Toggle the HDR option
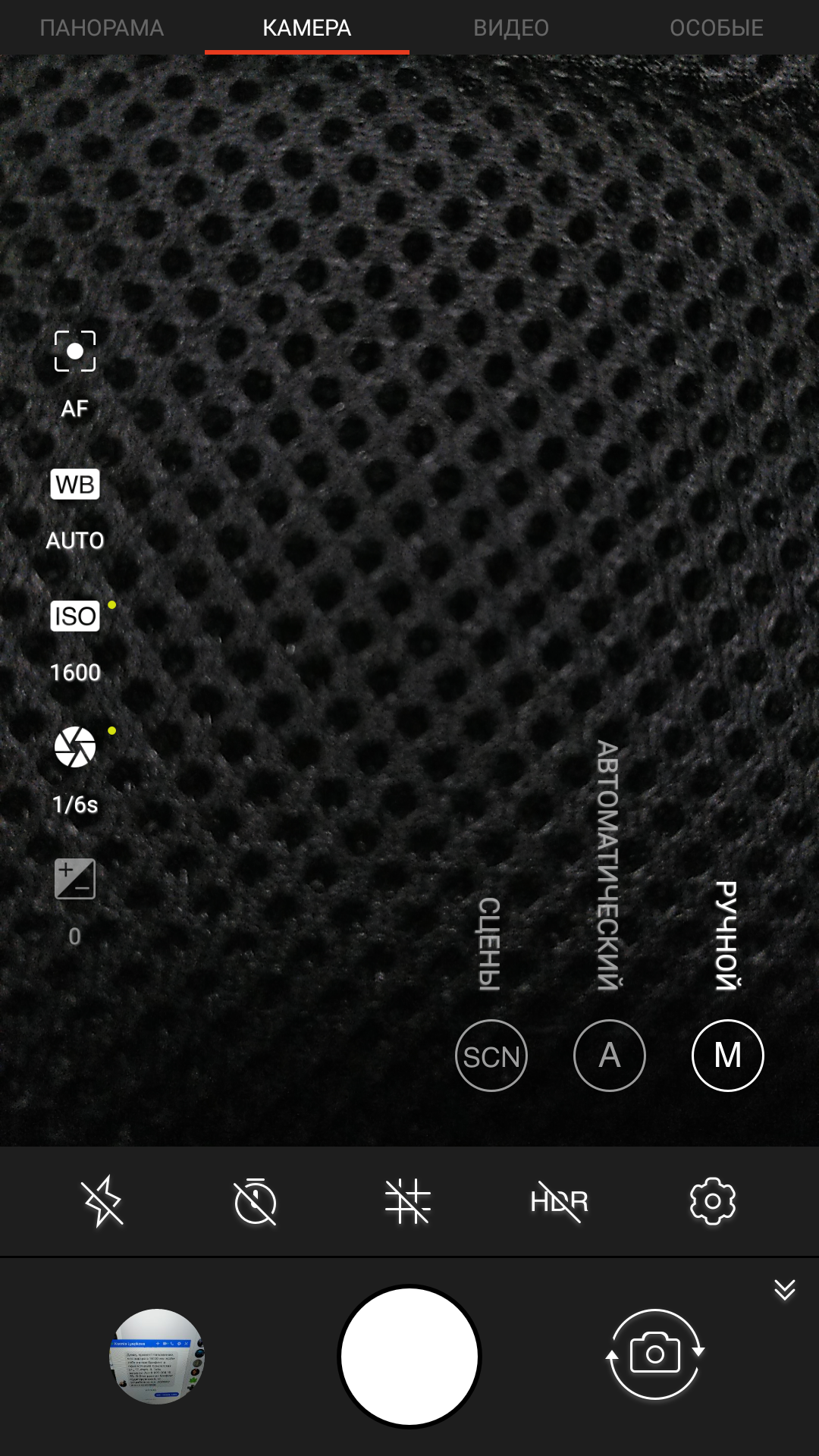 click(x=560, y=1201)
